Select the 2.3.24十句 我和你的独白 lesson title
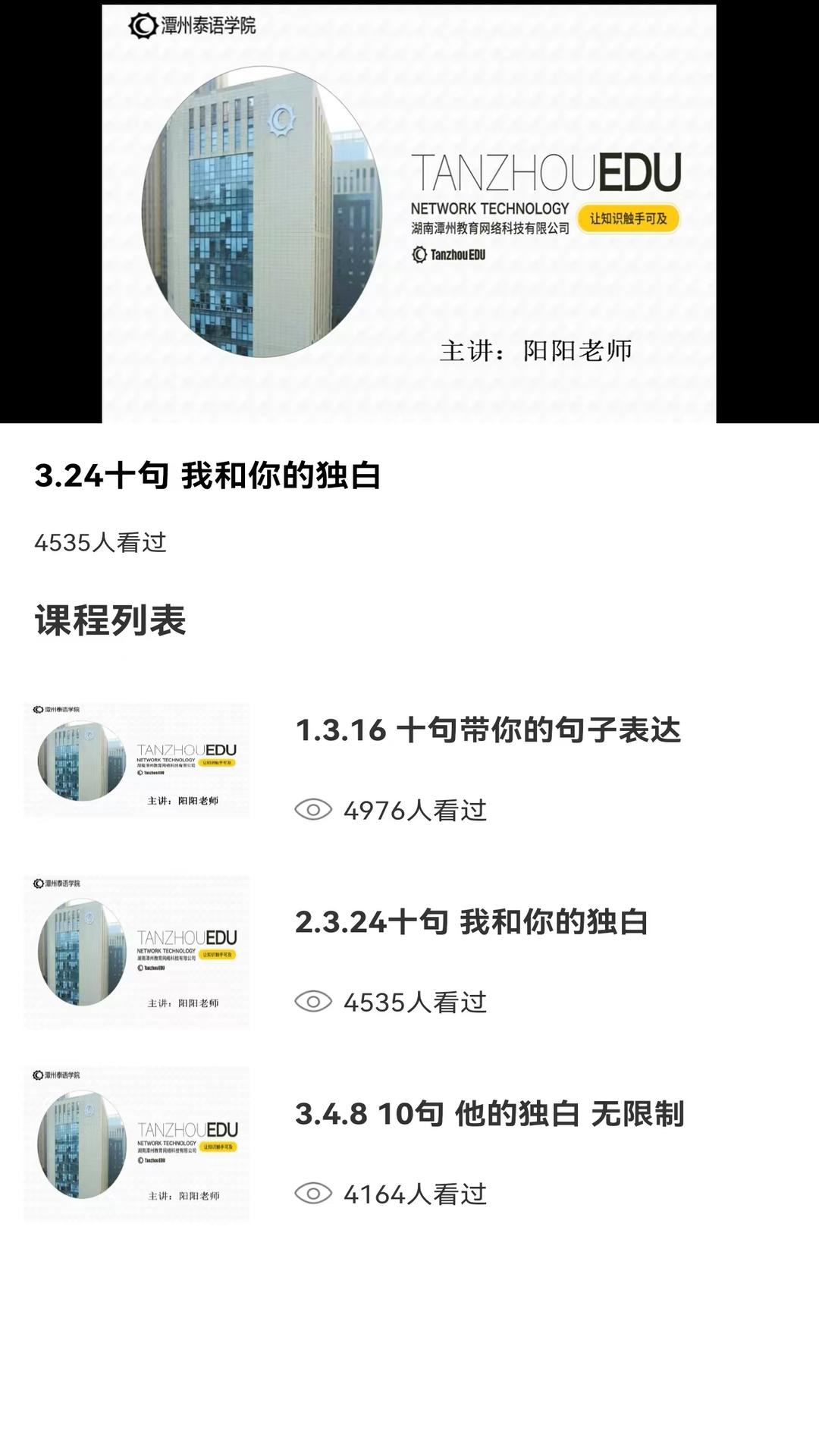This screenshot has width=819, height=1456. coord(470,921)
